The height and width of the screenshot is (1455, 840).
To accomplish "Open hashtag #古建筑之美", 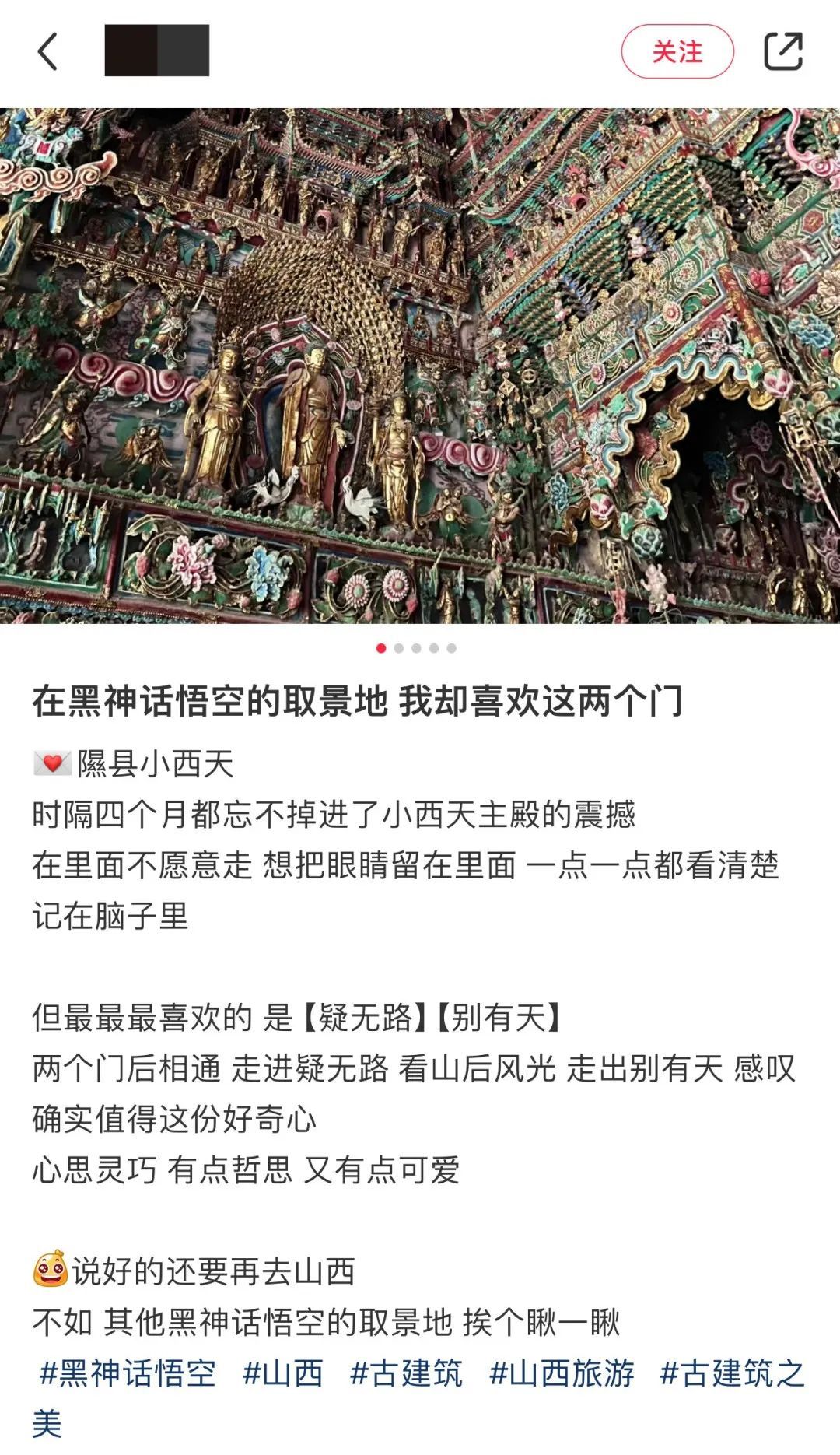I will [731, 1373].
